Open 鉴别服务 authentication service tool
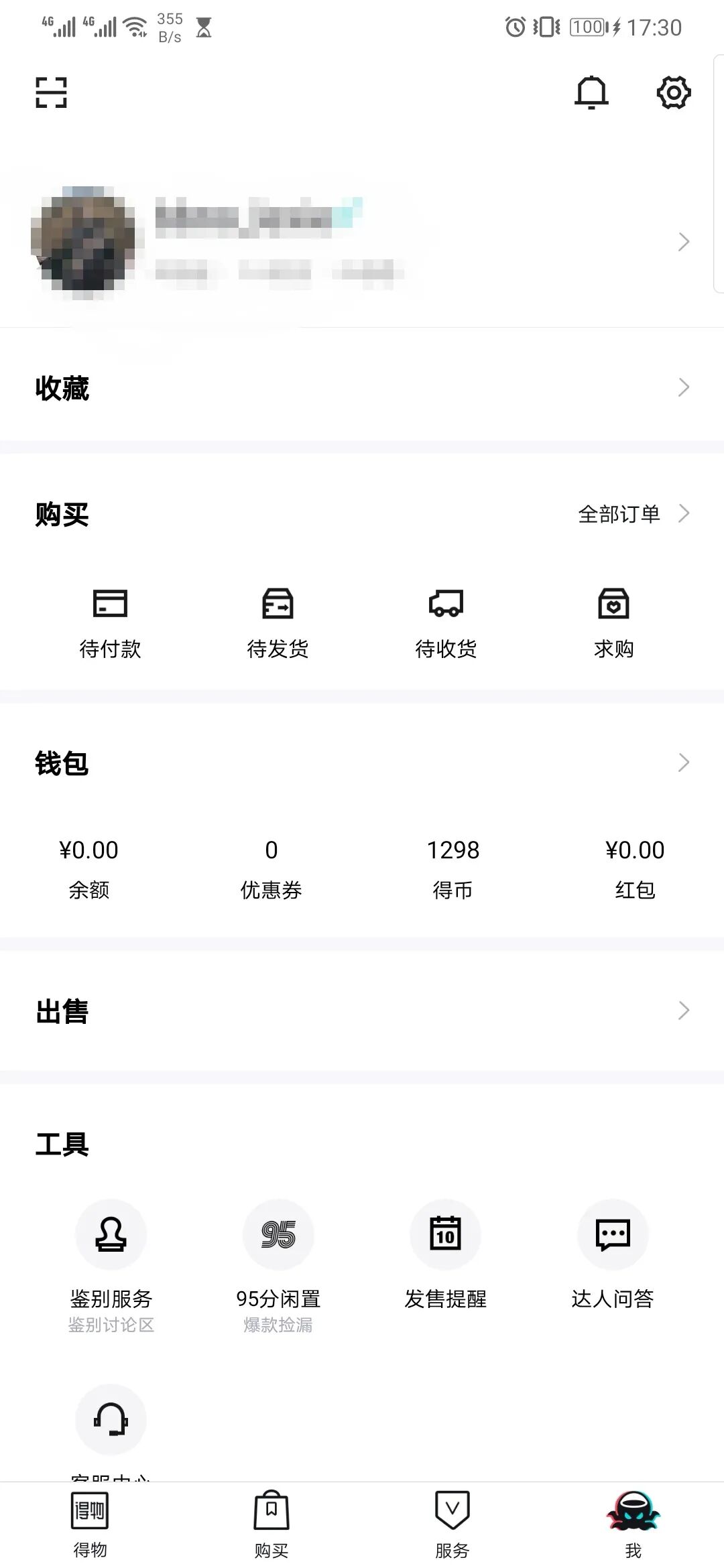 coord(111,1265)
